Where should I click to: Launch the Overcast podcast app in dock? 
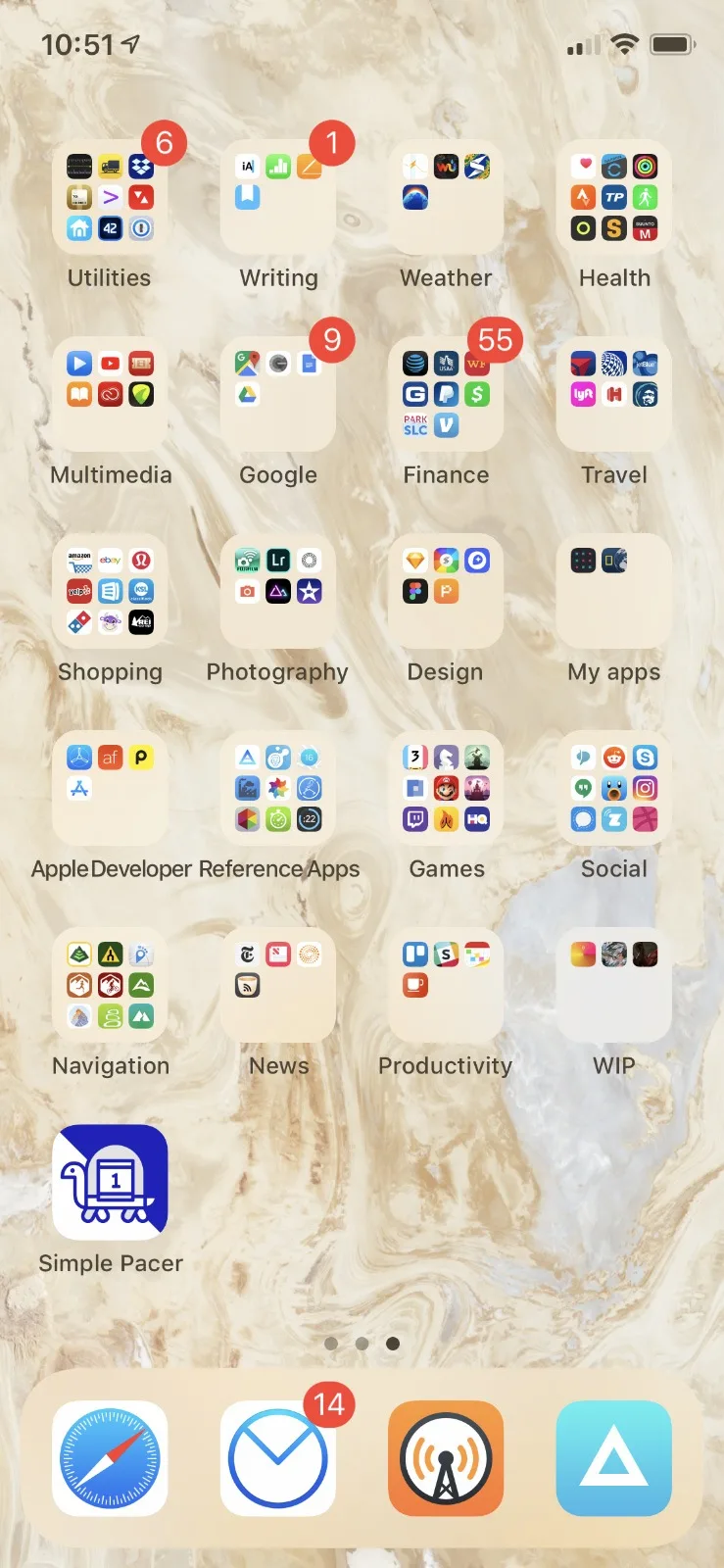click(446, 1458)
